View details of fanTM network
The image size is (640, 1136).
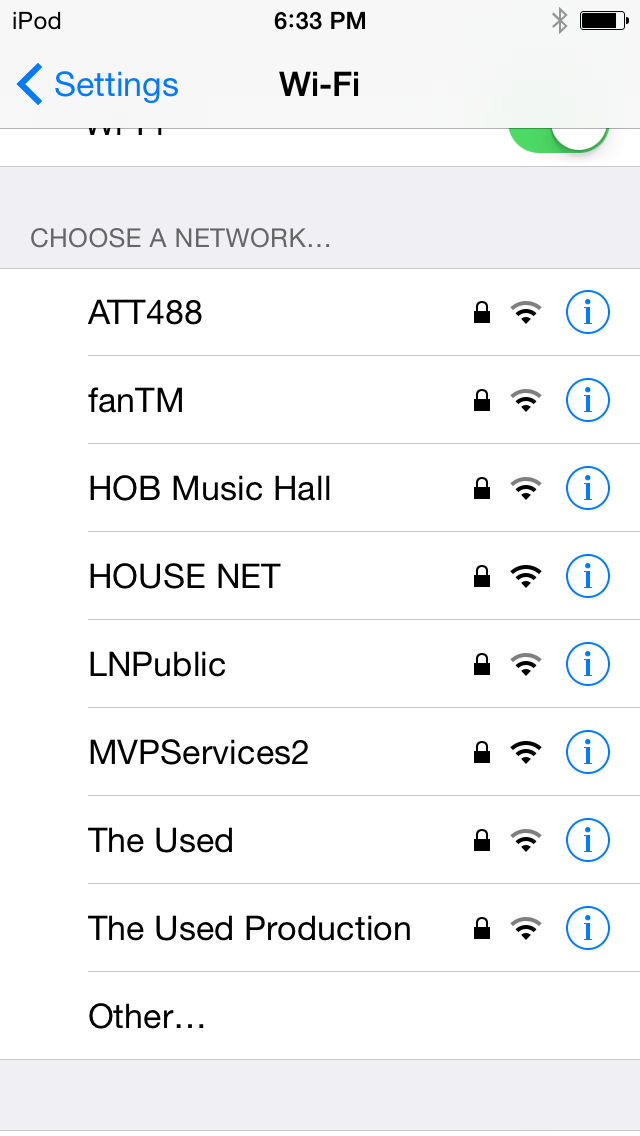click(x=587, y=401)
